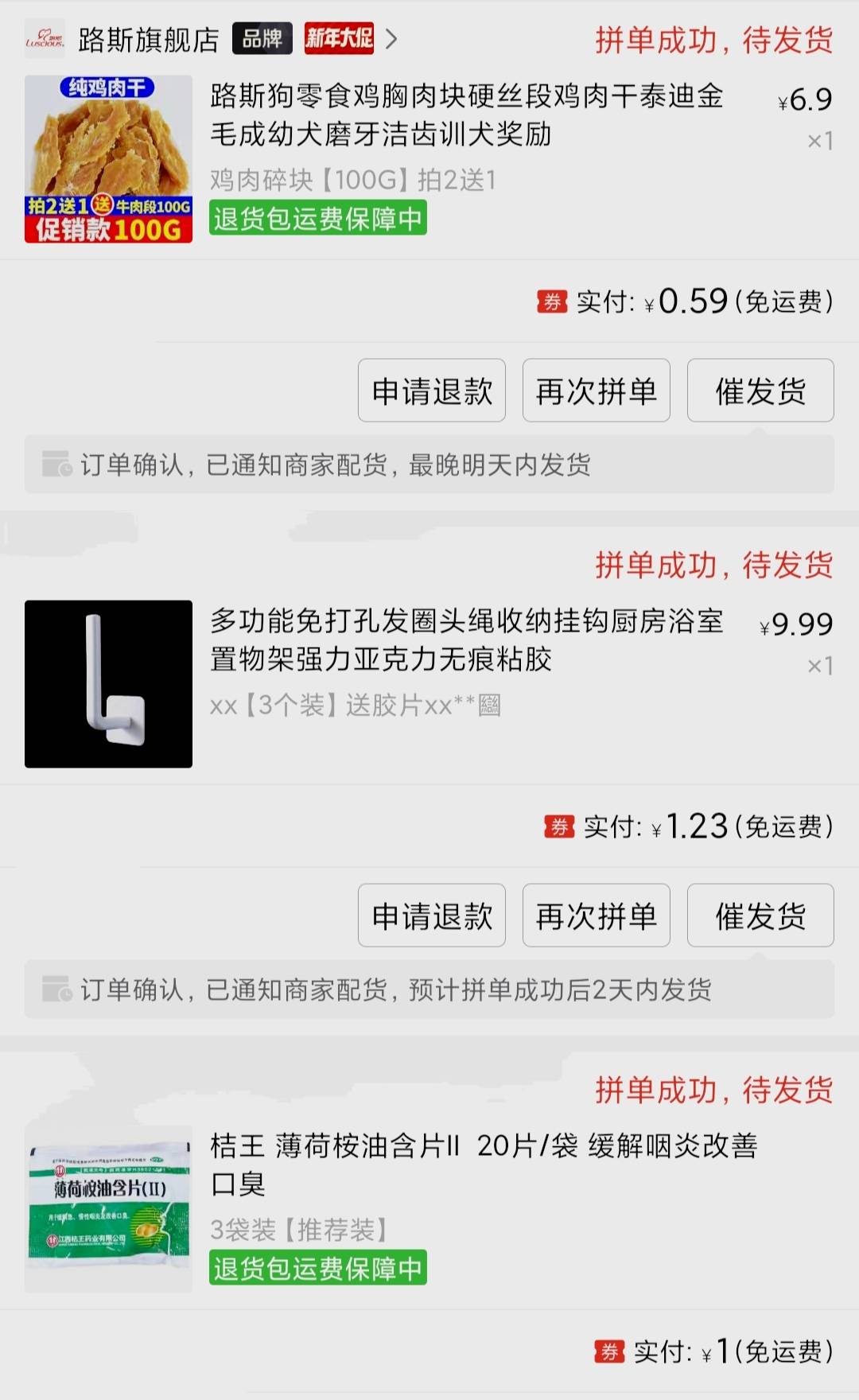Viewport: 859px width, 1400px height.
Task: Expand store details via arrow next to store name
Action: (x=391, y=39)
